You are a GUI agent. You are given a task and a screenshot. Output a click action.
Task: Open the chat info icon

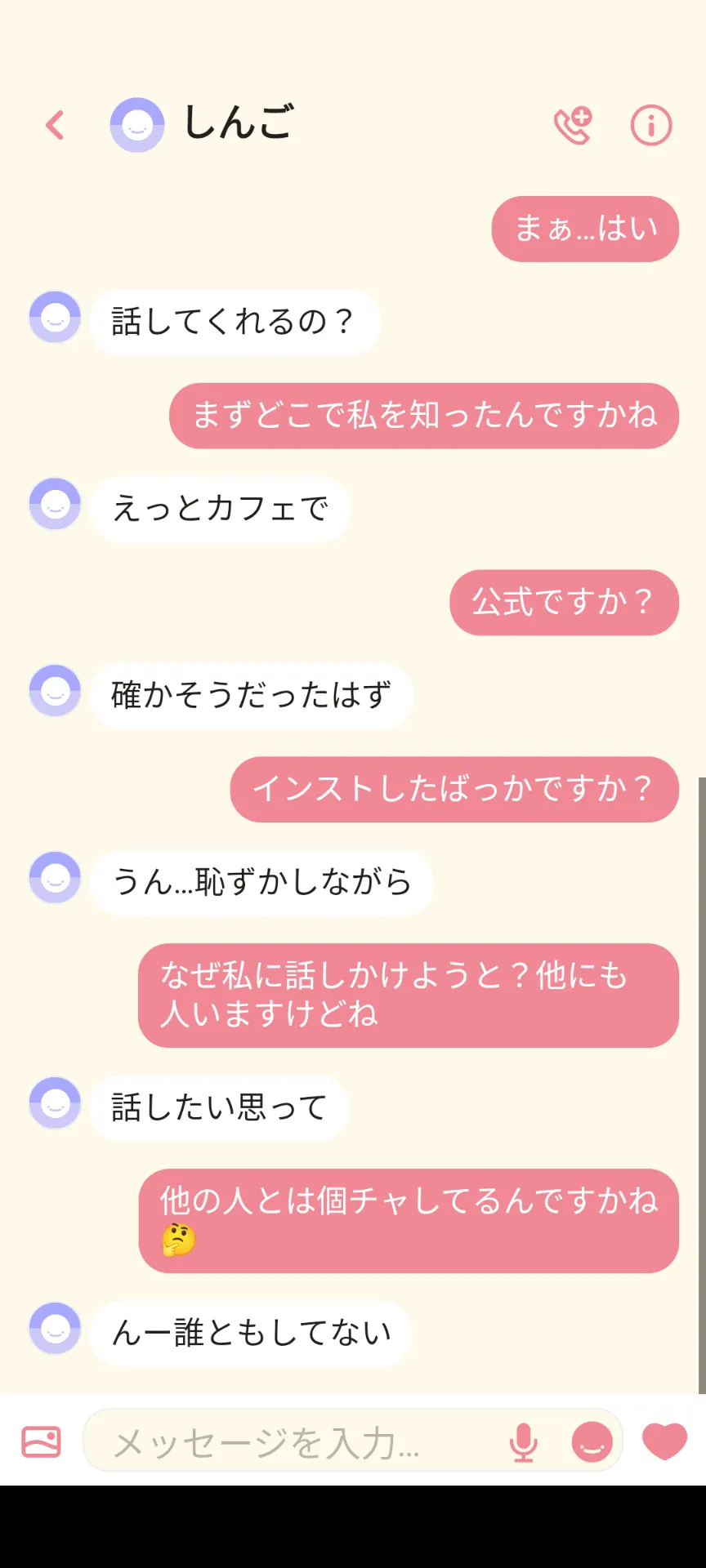pos(651,125)
